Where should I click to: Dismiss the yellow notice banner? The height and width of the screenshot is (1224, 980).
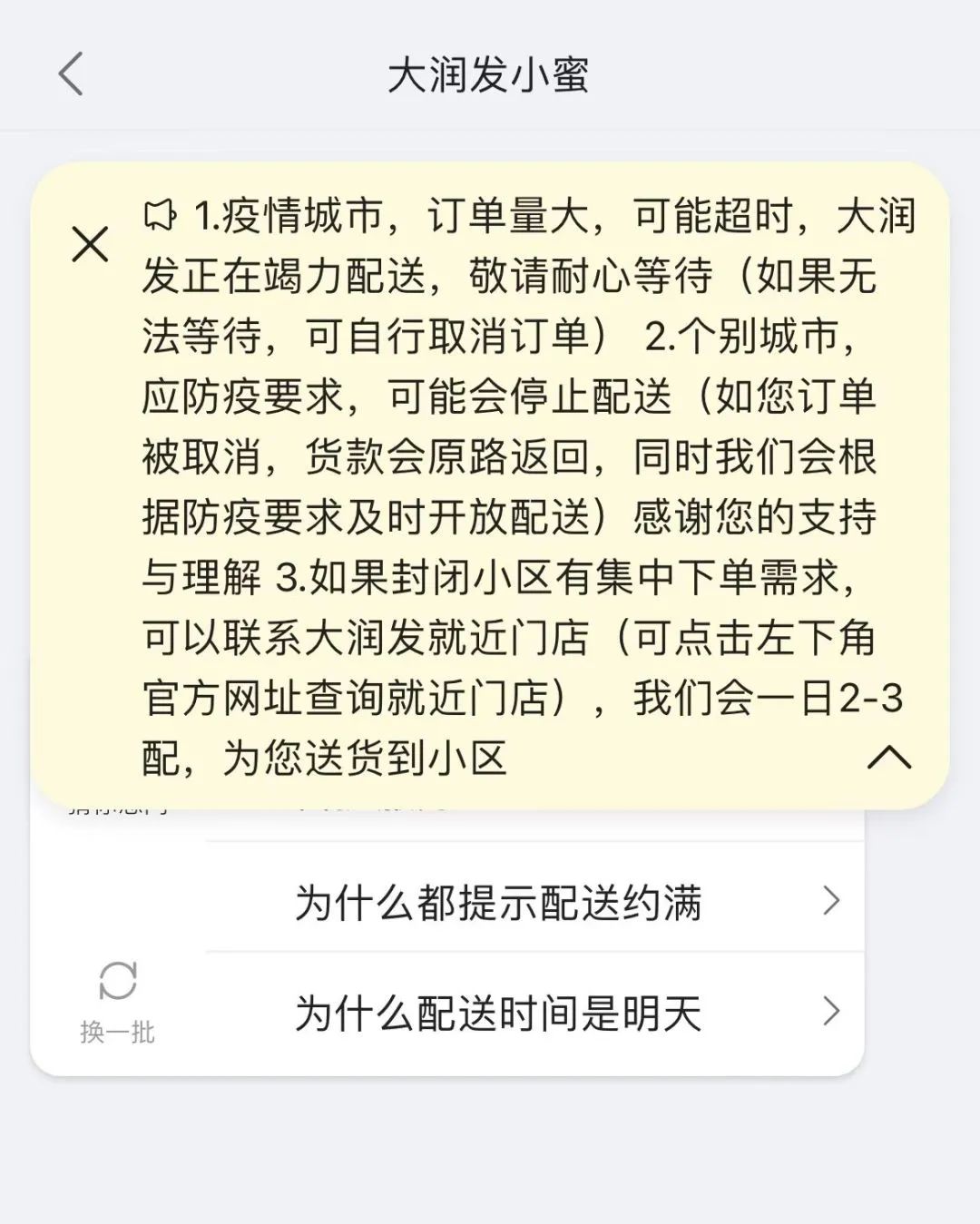point(90,245)
